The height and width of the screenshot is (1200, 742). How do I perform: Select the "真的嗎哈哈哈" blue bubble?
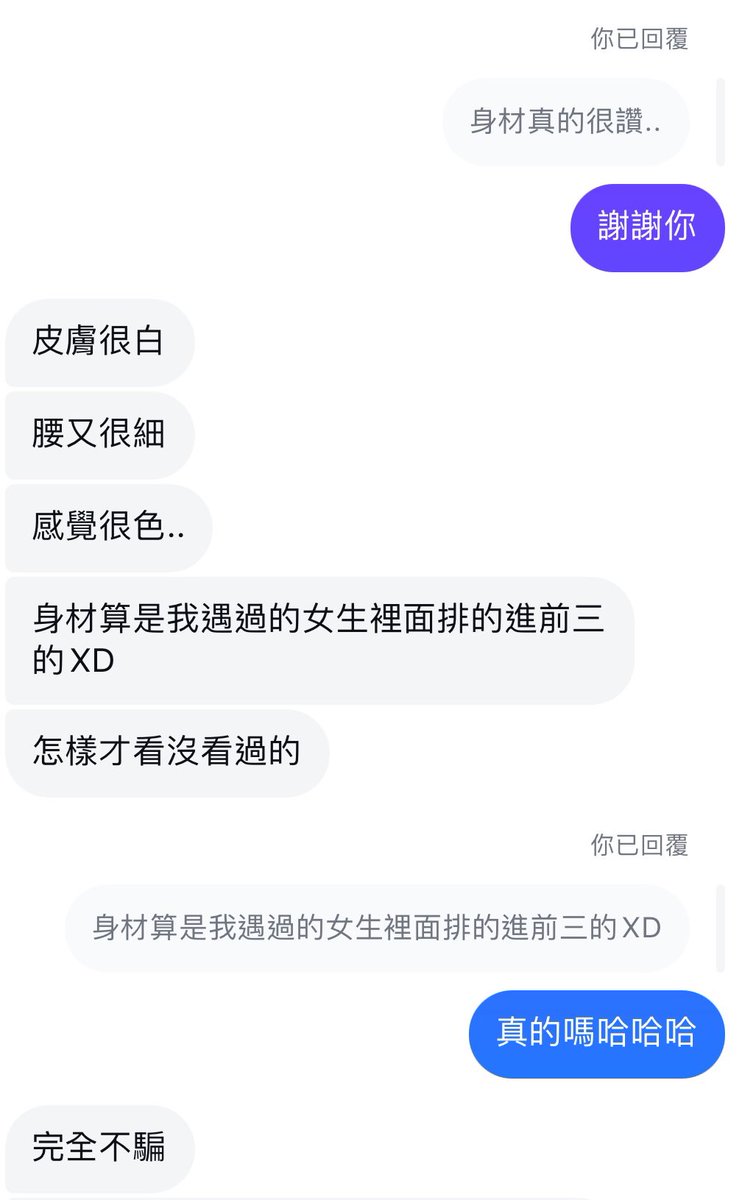tap(595, 1034)
